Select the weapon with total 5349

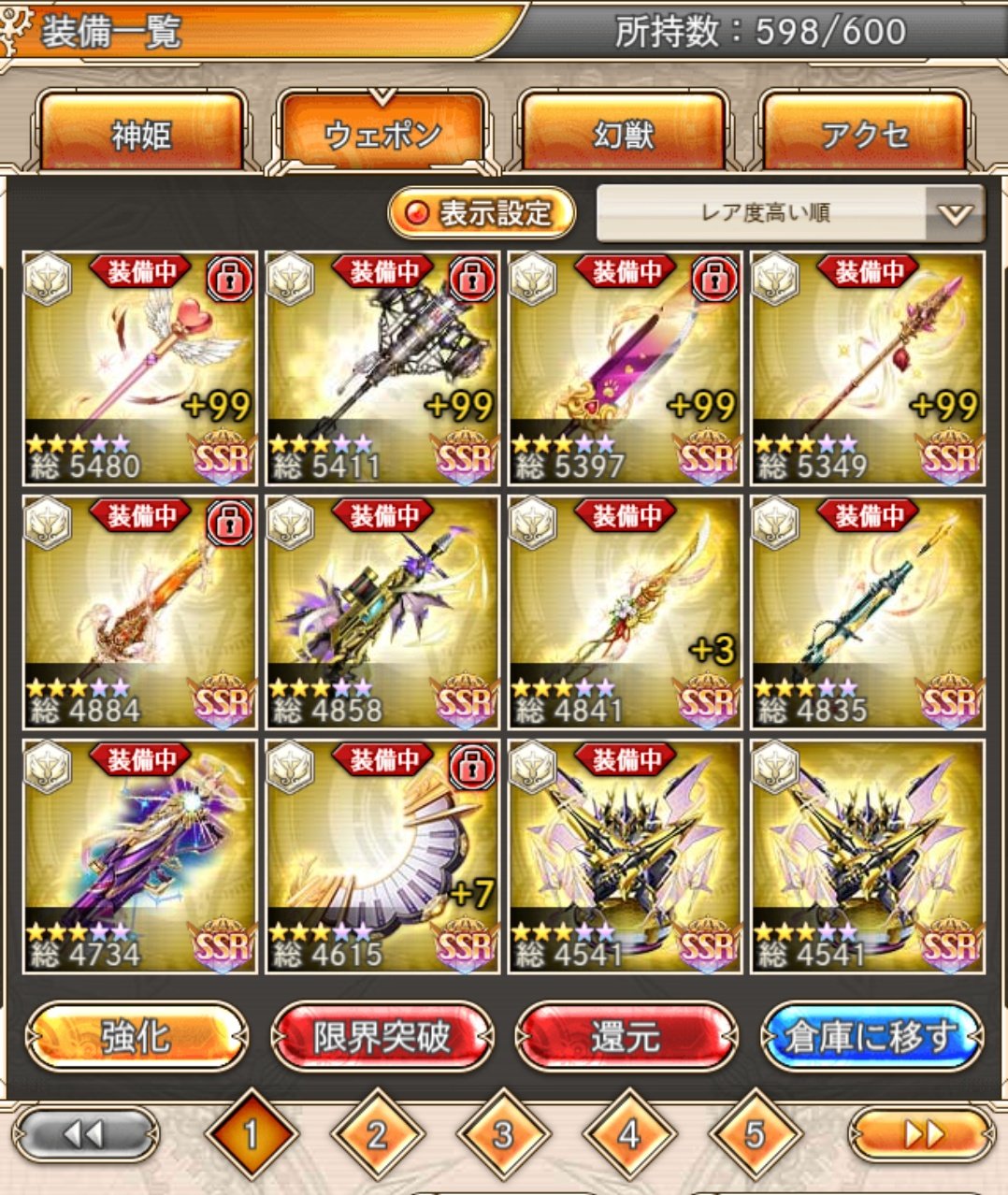[867, 367]
